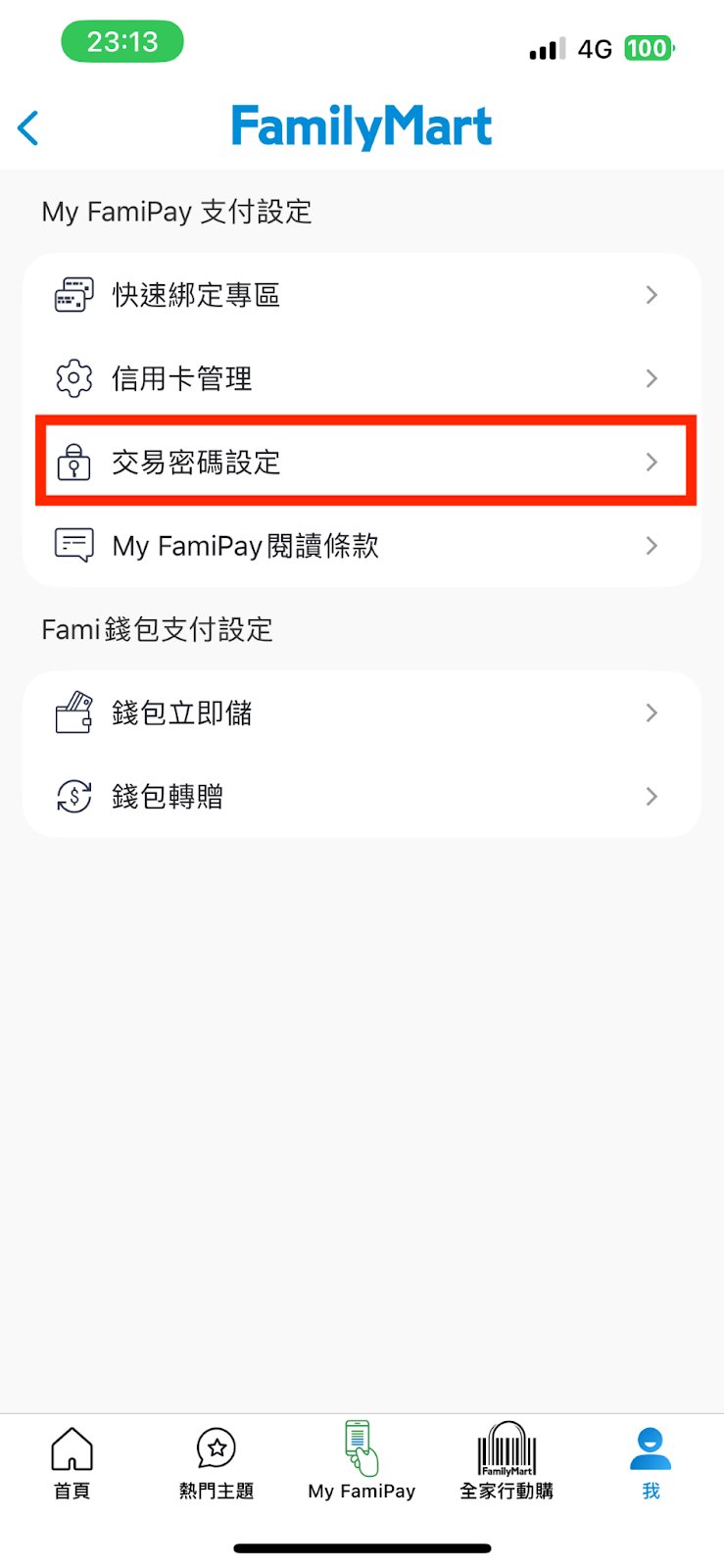Viewport: 724px width, 1568px height.
Task: Open 快速綁定專區 row
Action: [362, 295]
